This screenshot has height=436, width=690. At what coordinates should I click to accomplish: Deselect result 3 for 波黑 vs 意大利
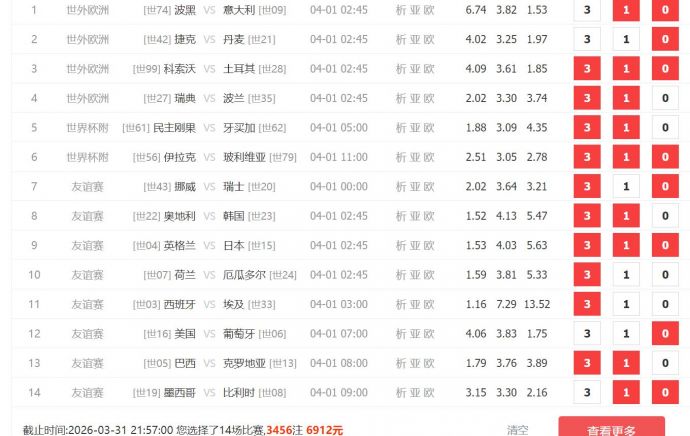pyautogui.click(x=586, y=11)
